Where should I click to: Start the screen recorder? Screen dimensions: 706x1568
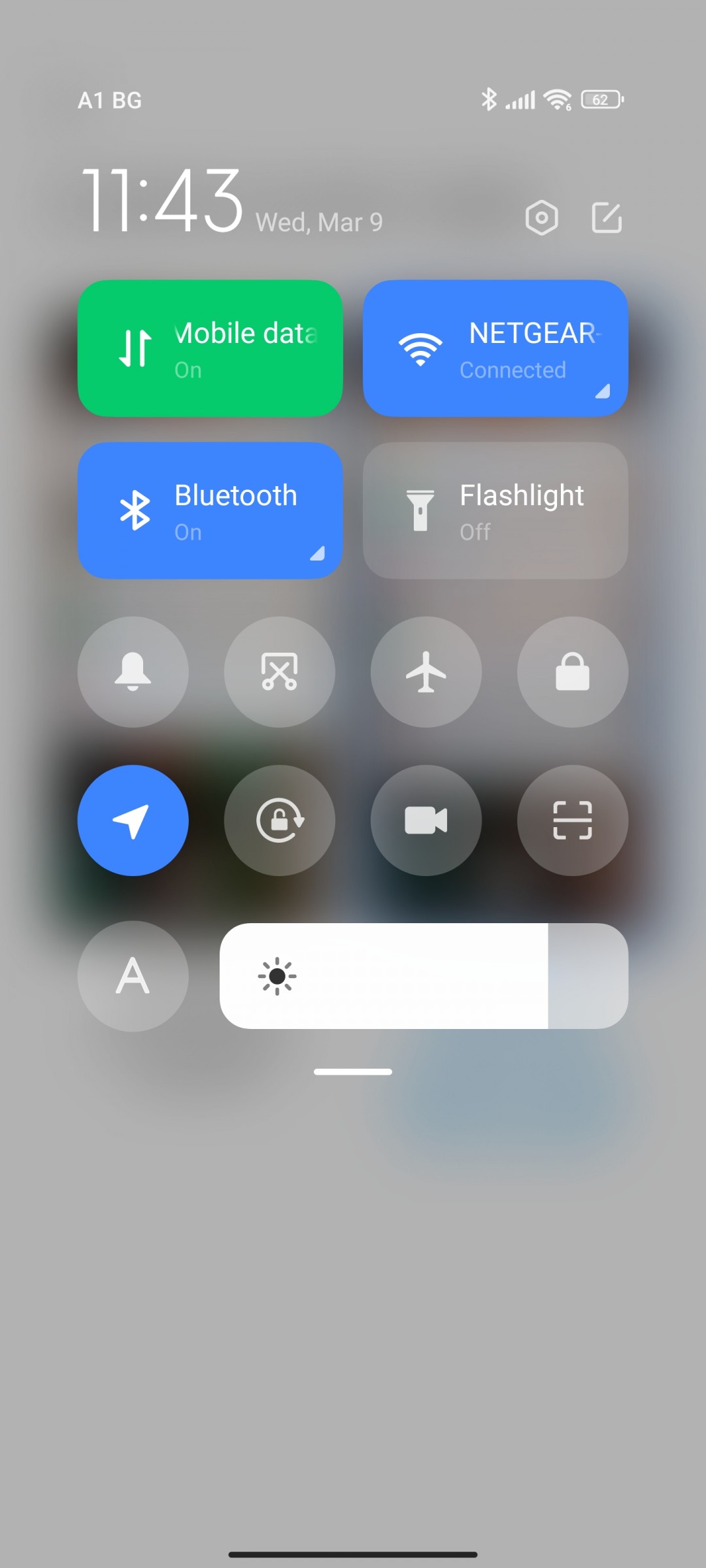click(426, 821)
